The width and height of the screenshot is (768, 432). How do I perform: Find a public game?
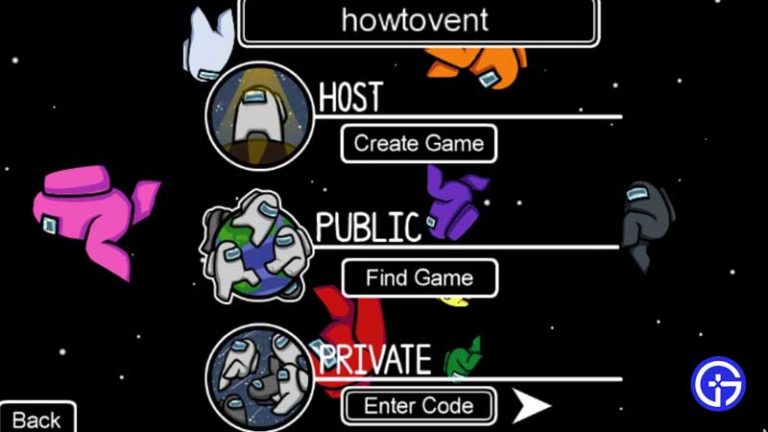click(419, 277)
